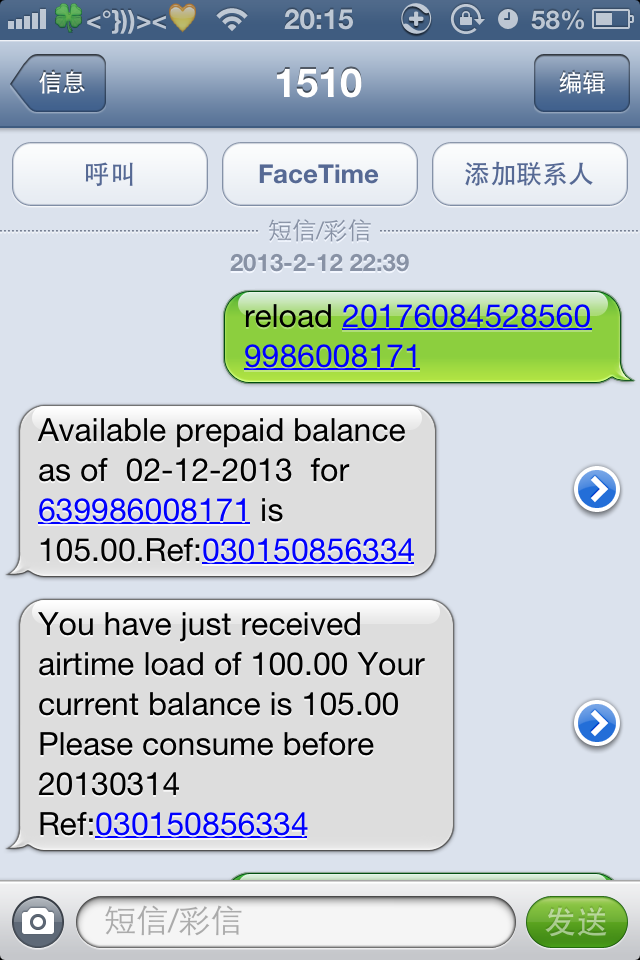Go back to the 信息 messages list
Screen dimensions: 640x960
coord(58,82)
